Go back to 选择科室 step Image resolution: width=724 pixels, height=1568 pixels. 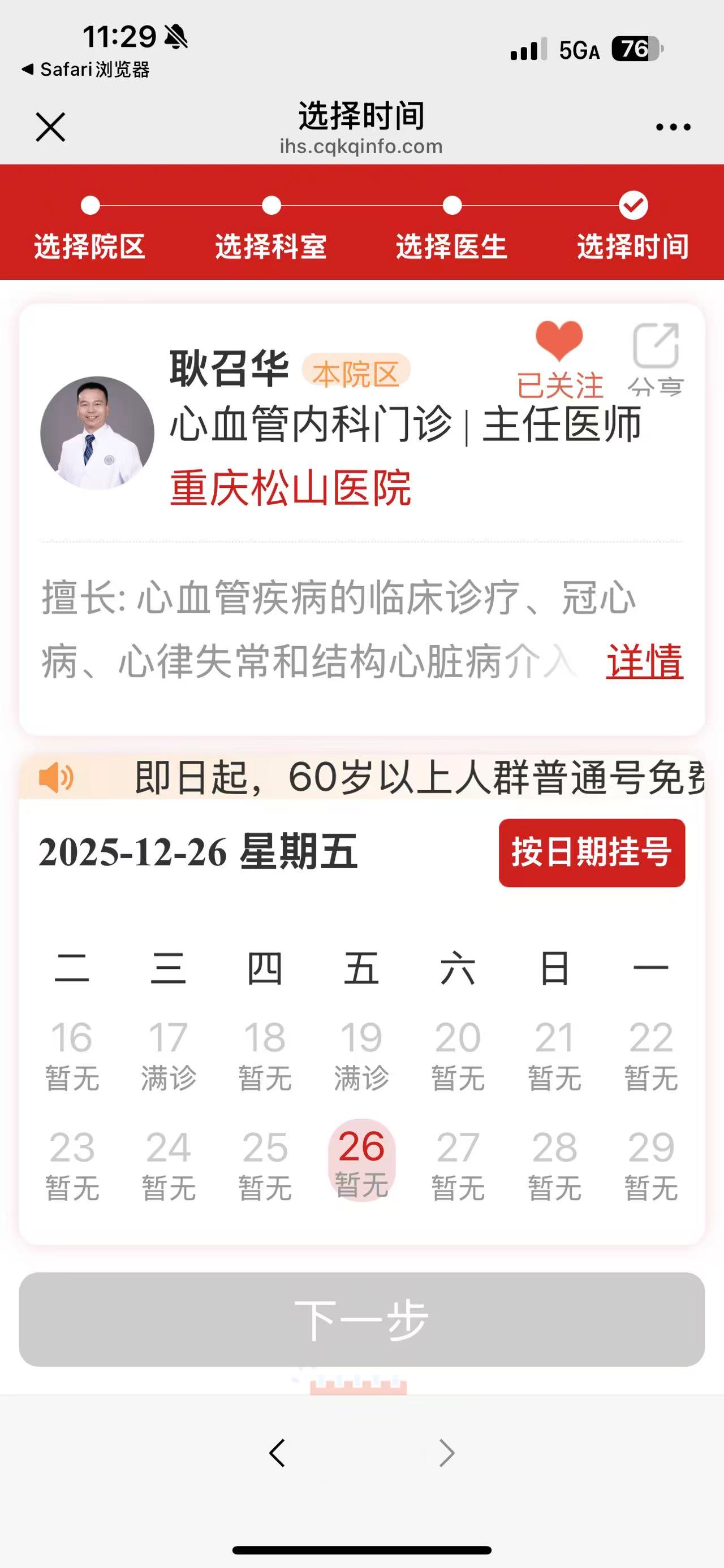click(271, 231)
